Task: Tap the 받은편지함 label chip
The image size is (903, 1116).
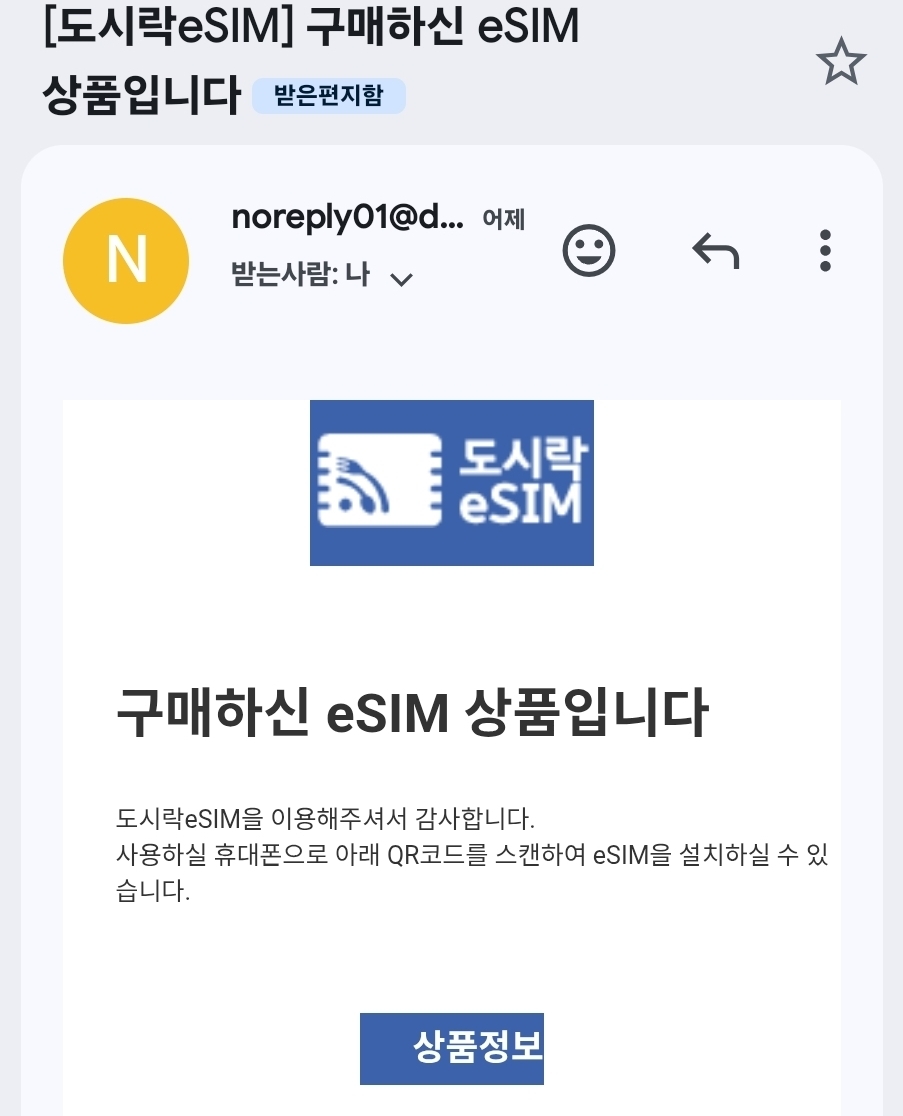Action: pyautogui.click(x=328, y=96)
